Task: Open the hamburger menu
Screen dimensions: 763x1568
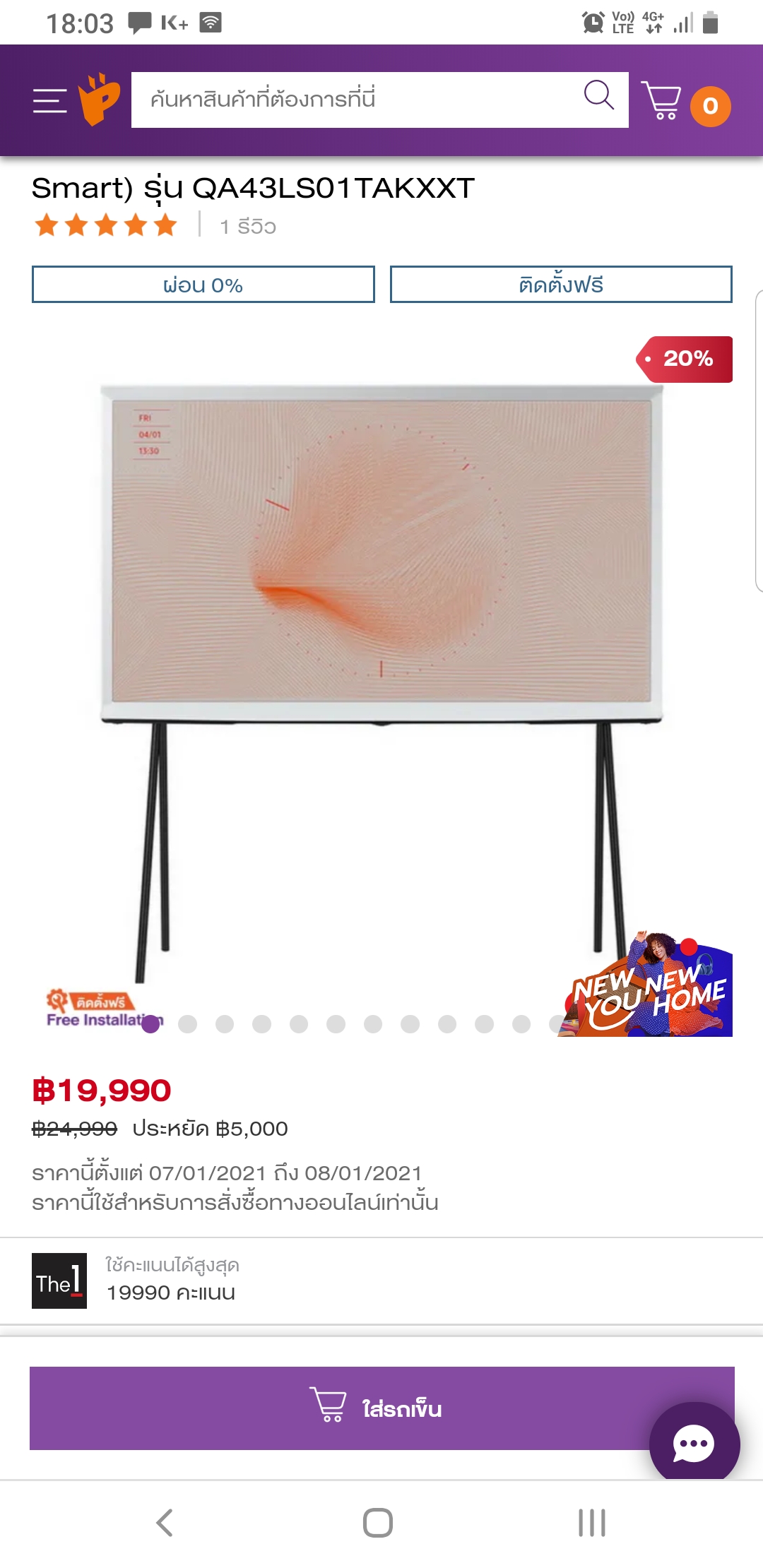Action: click(x=49, y=101)
